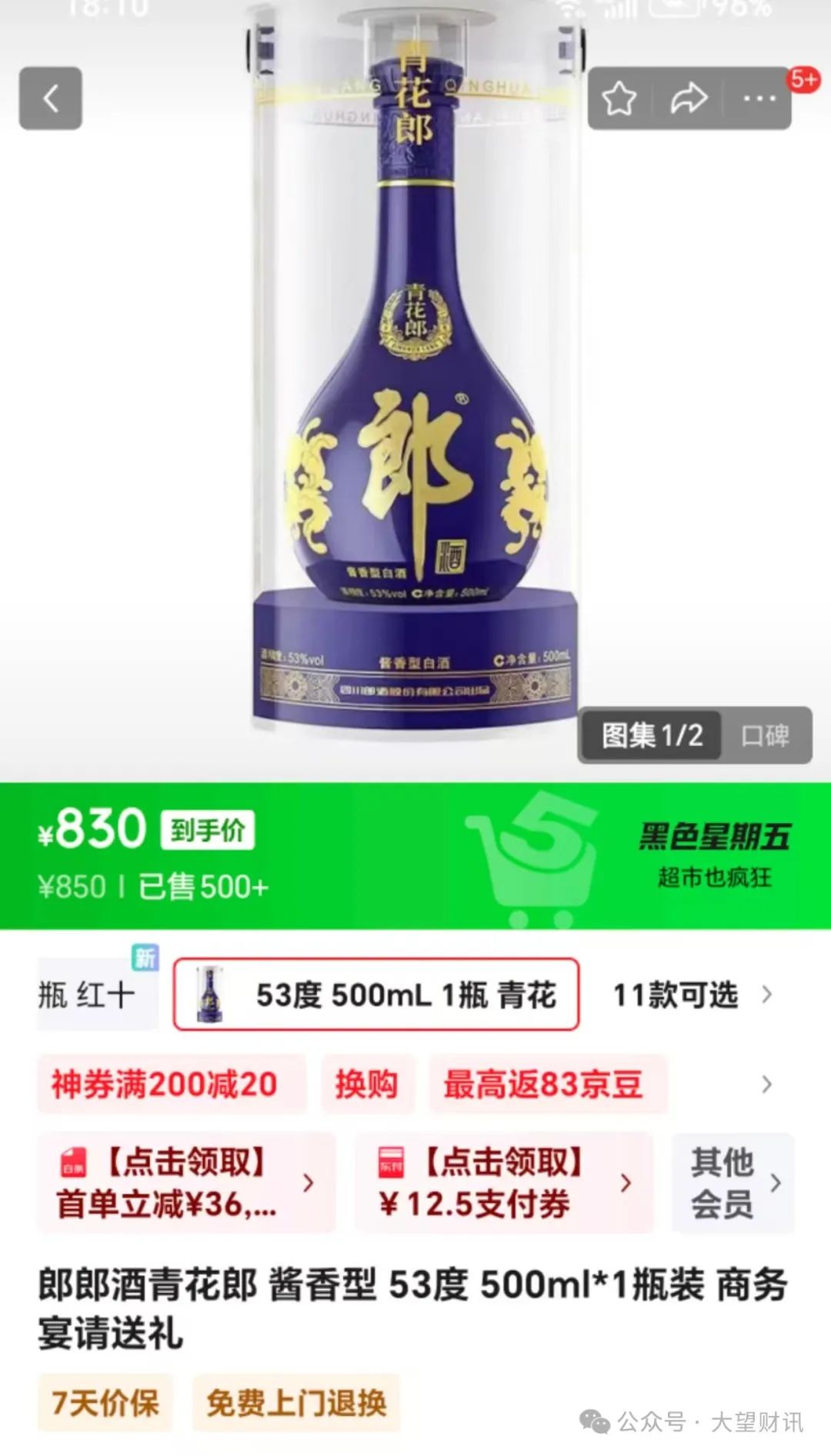Check the 免费上门退换 return policy
The image size is (831, 1456).
coord(296,1403)
